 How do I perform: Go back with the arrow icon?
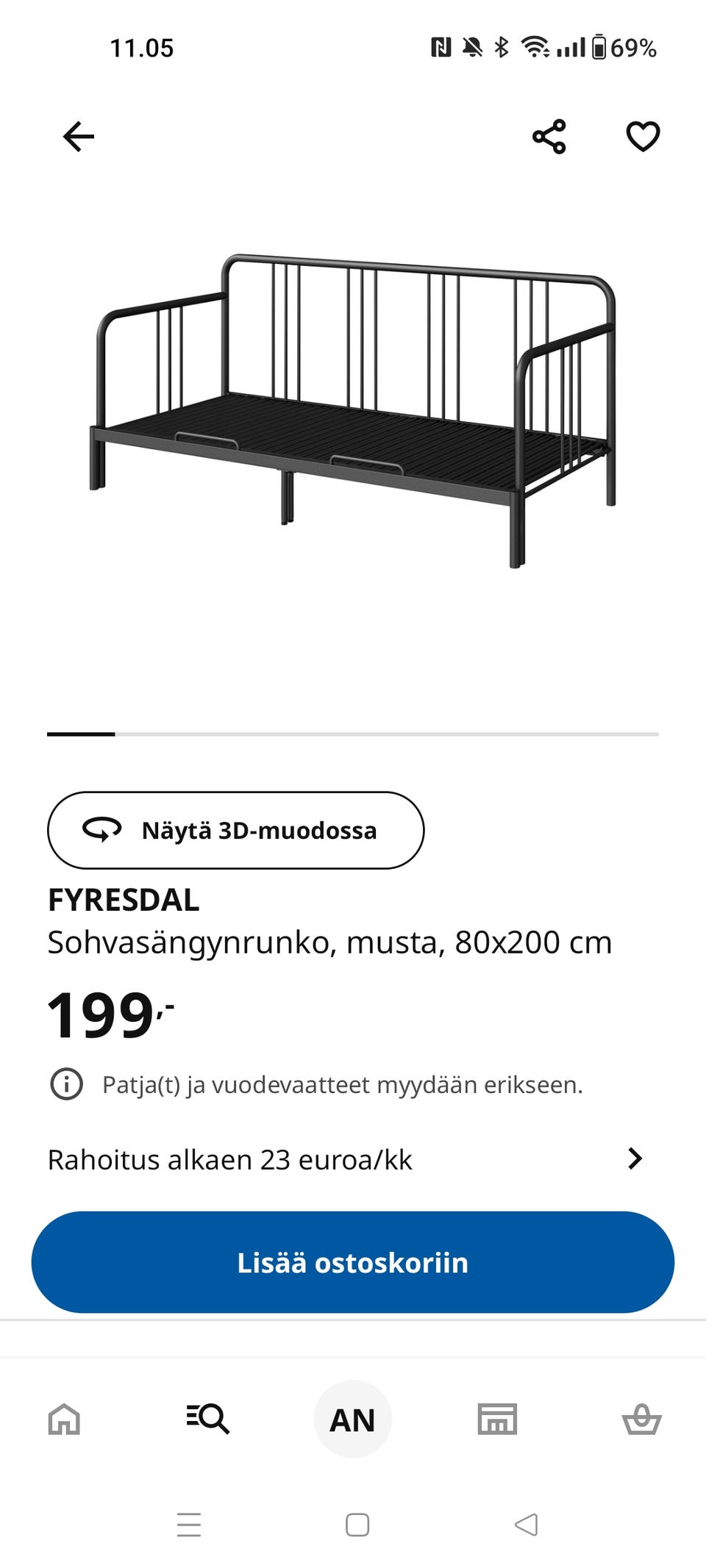[76, 136]
